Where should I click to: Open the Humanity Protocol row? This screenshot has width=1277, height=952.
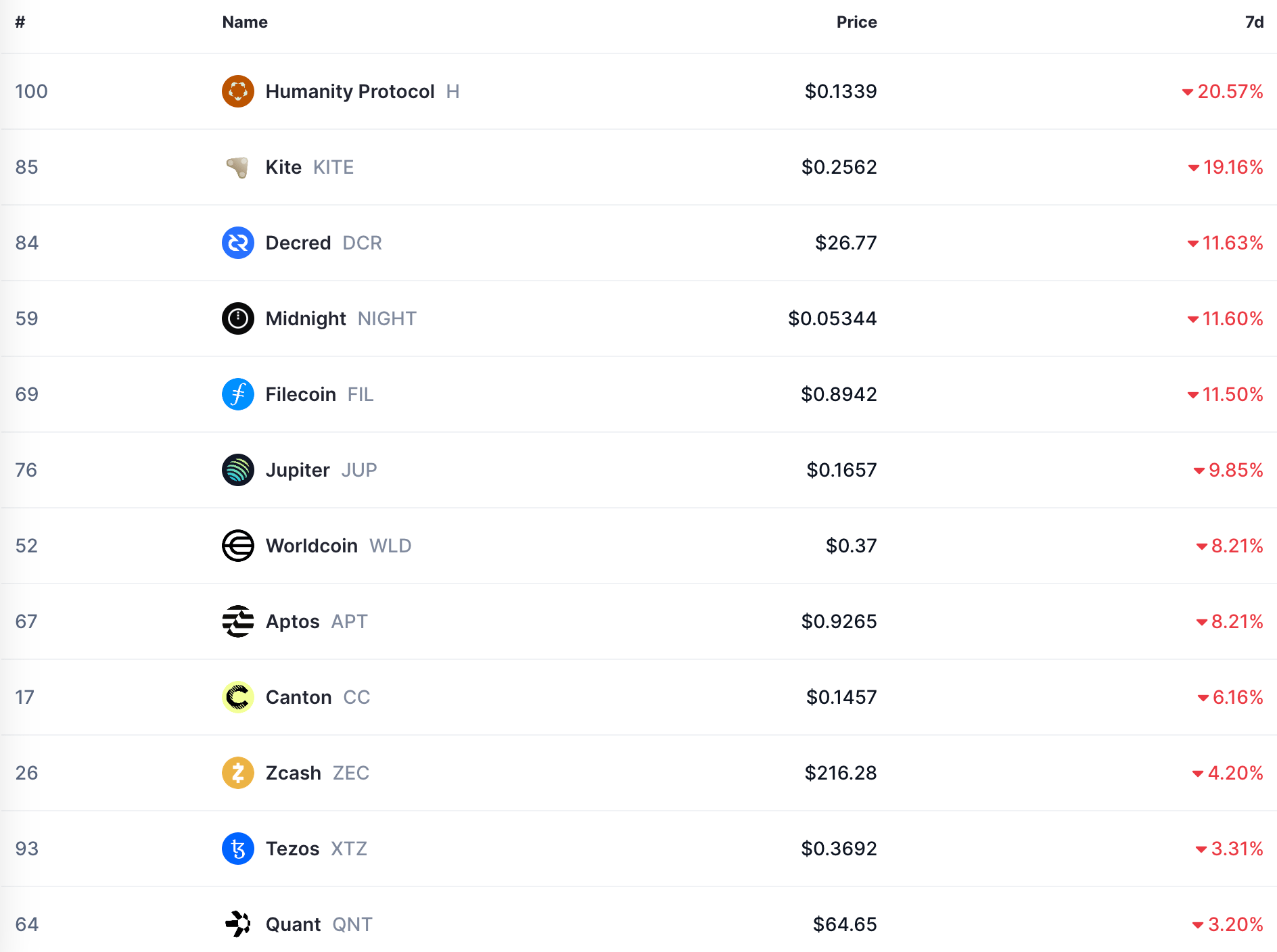(350, 91)
